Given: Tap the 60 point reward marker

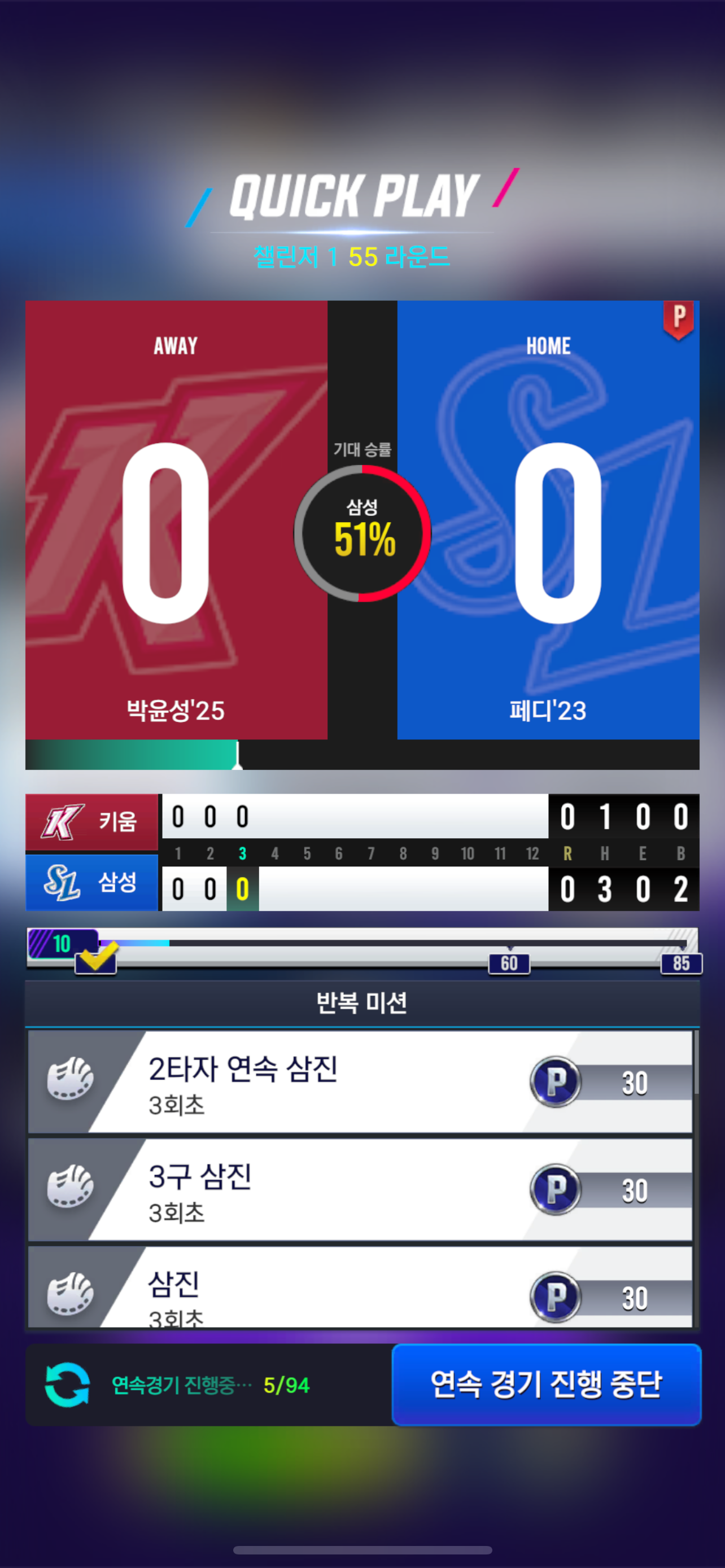Looking at the screenshot, I should [x=509, y=963].
